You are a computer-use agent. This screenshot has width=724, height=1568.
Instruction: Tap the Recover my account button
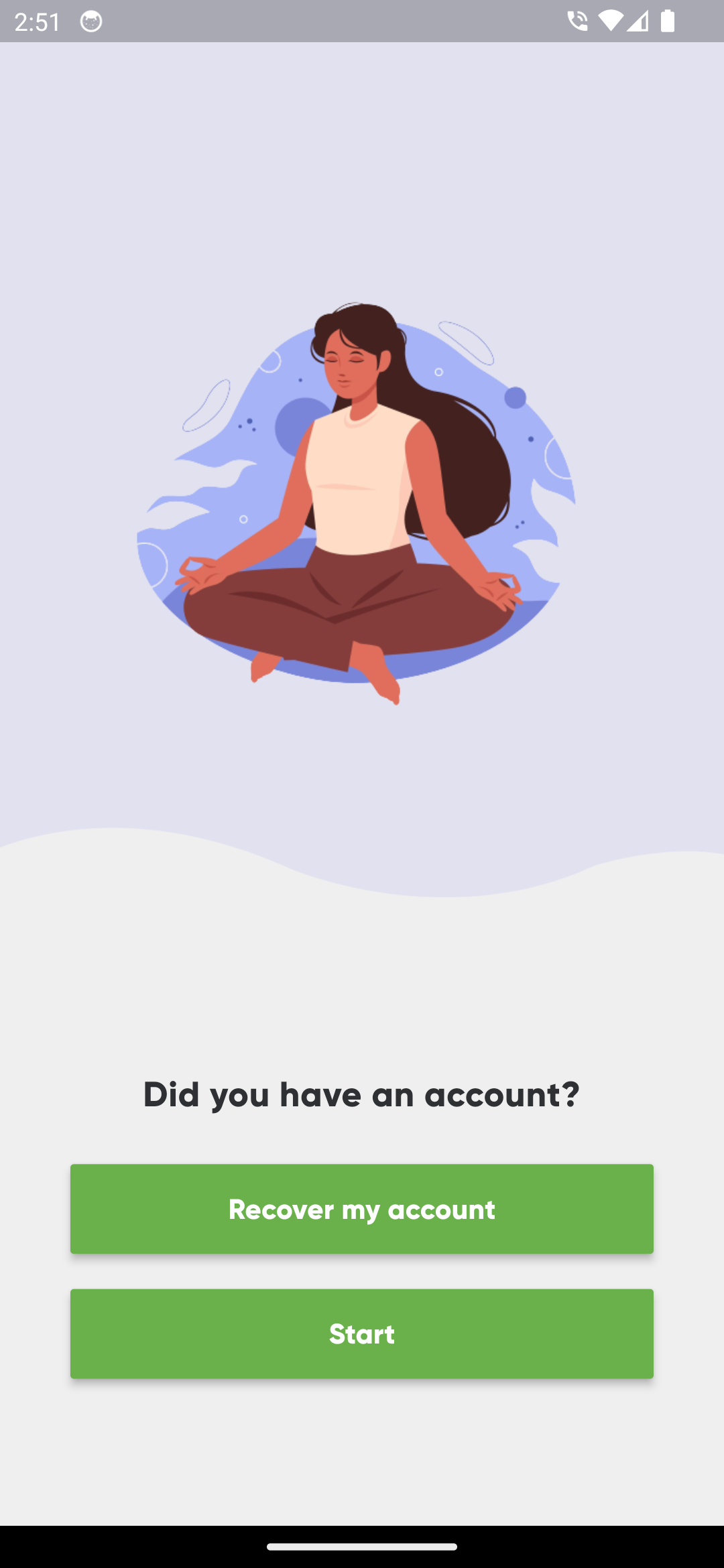coord(362,1209)
